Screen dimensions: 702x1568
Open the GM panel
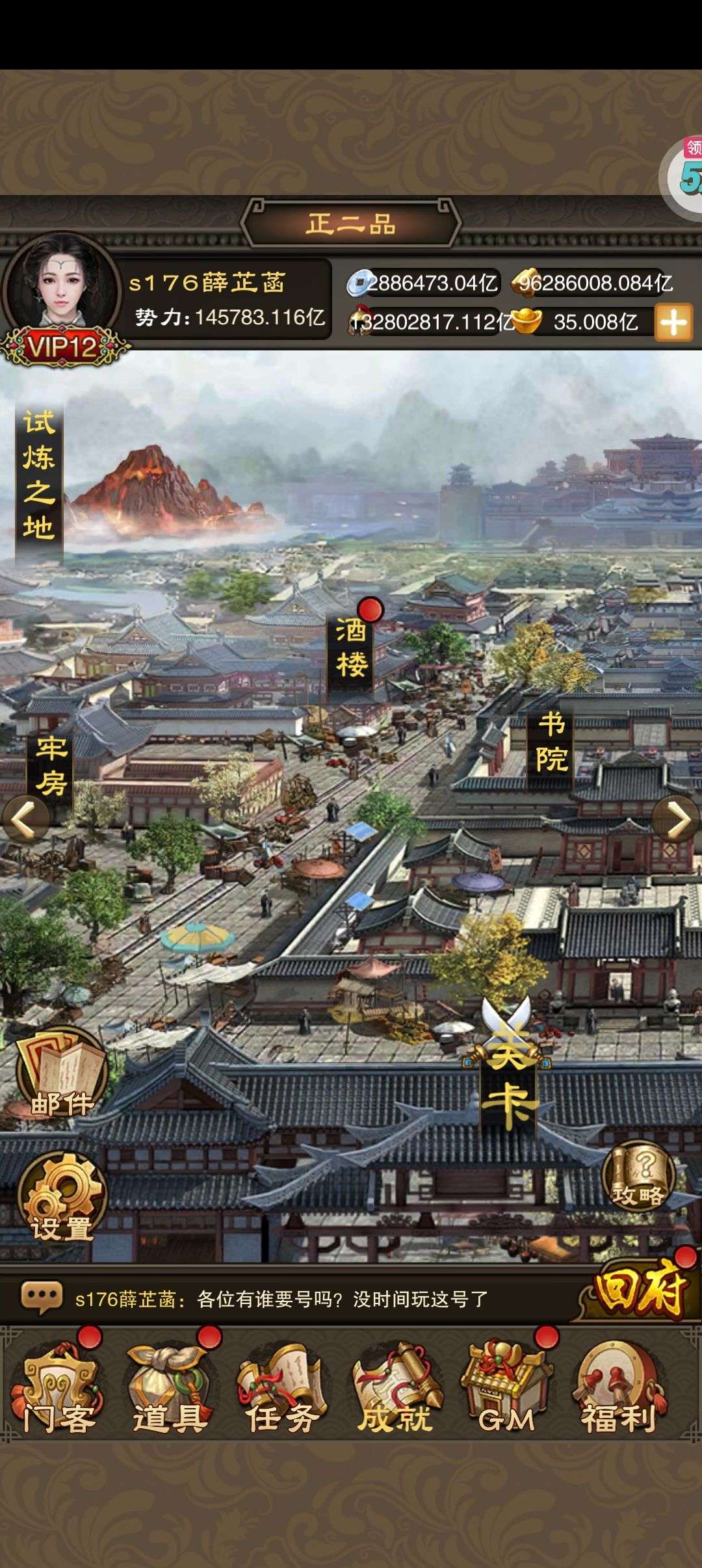pyautogui.click(x=507, y=1387)
